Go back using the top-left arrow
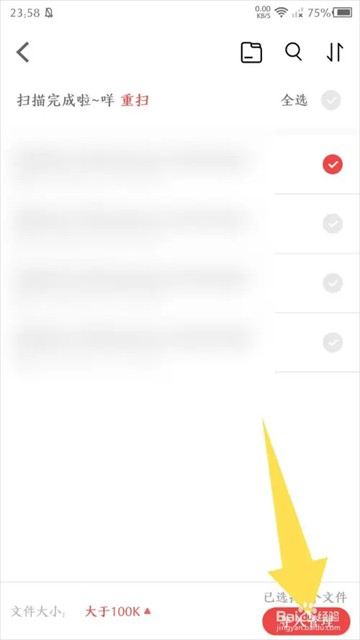Screen dimensions: 360x640 tap(23, 52)
